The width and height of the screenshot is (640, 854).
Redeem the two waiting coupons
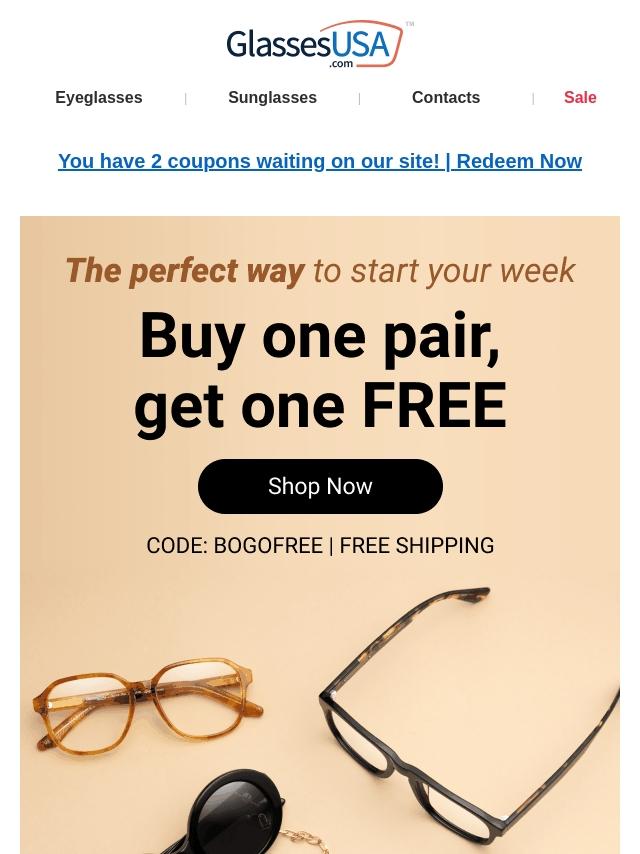[x=320, y=161]
